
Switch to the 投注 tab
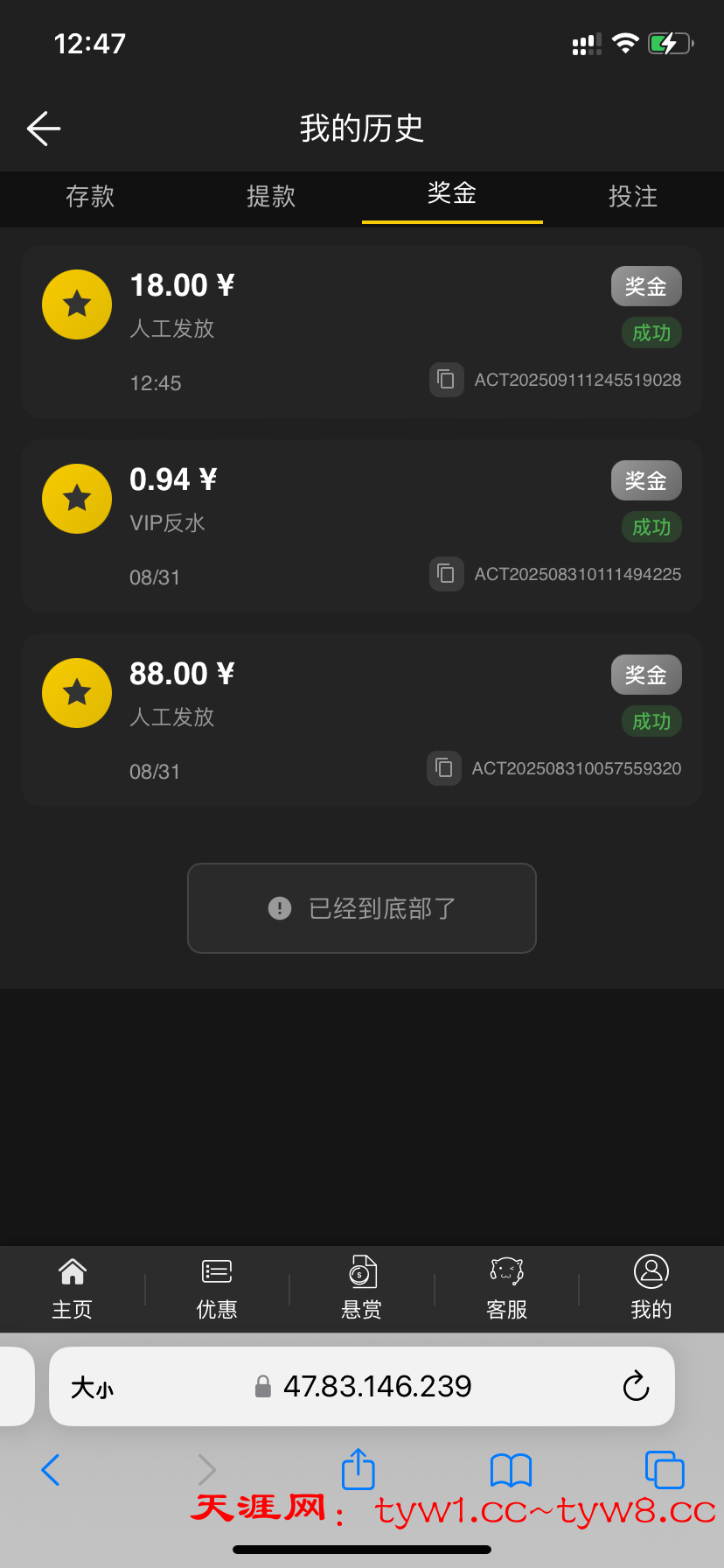coord(633,197)
